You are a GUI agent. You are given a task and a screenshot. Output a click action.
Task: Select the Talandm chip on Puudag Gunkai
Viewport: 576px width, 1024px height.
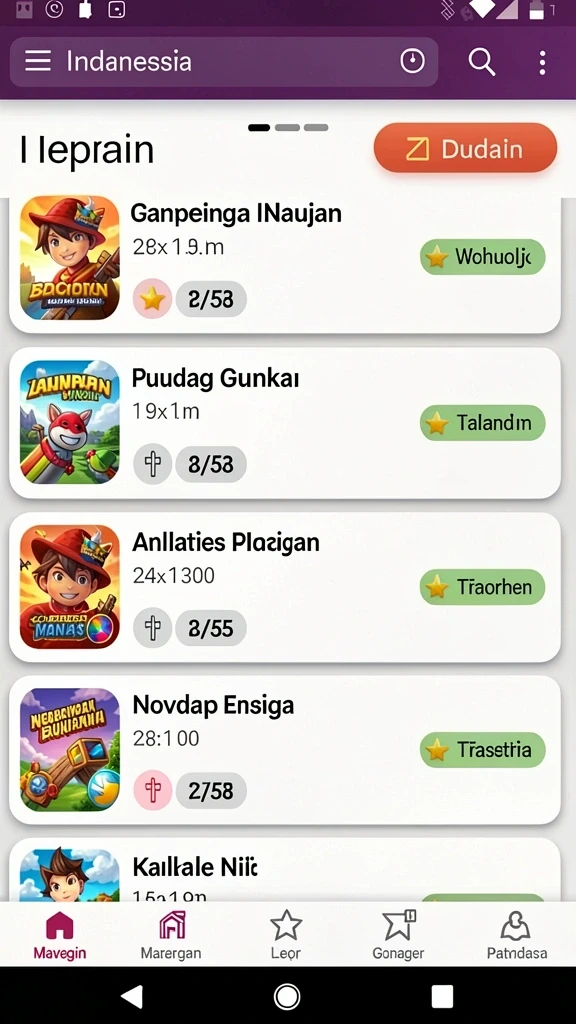coord(483,423)
